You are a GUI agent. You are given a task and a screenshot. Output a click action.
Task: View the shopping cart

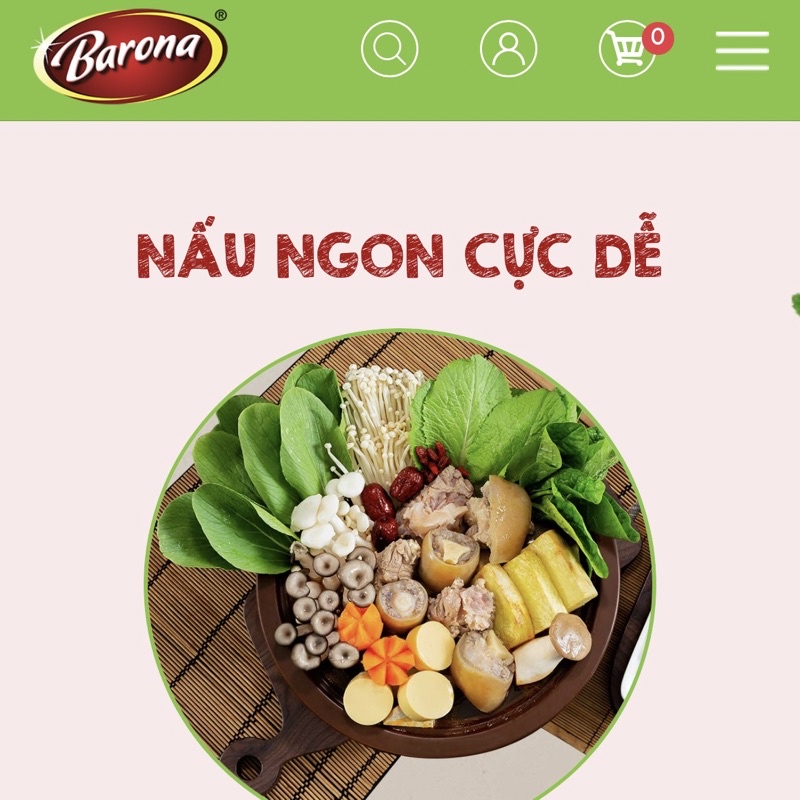pos(628,49)
